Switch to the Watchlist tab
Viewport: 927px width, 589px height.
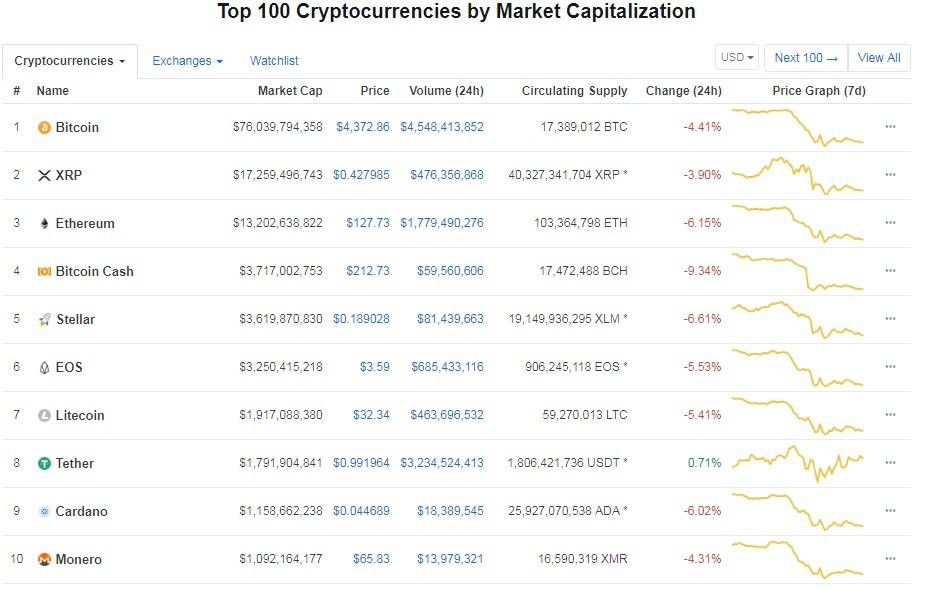pyautogui.click(x=274, y=61)
